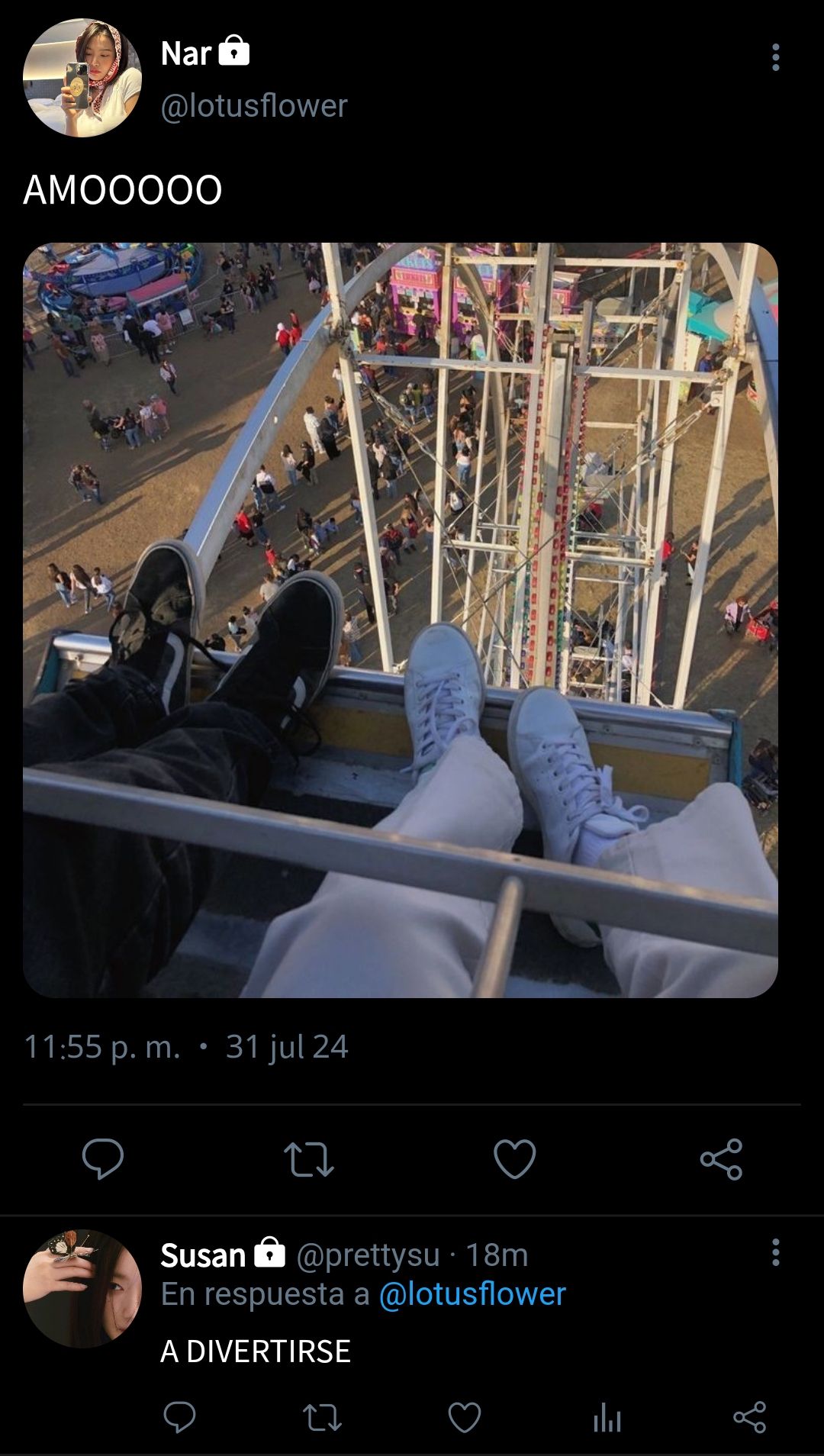Screen dimensions: 824x1456
Task: Like Nar's AMOOOOO tweet
Action: pyautogui.click(x=515, y=1158)
